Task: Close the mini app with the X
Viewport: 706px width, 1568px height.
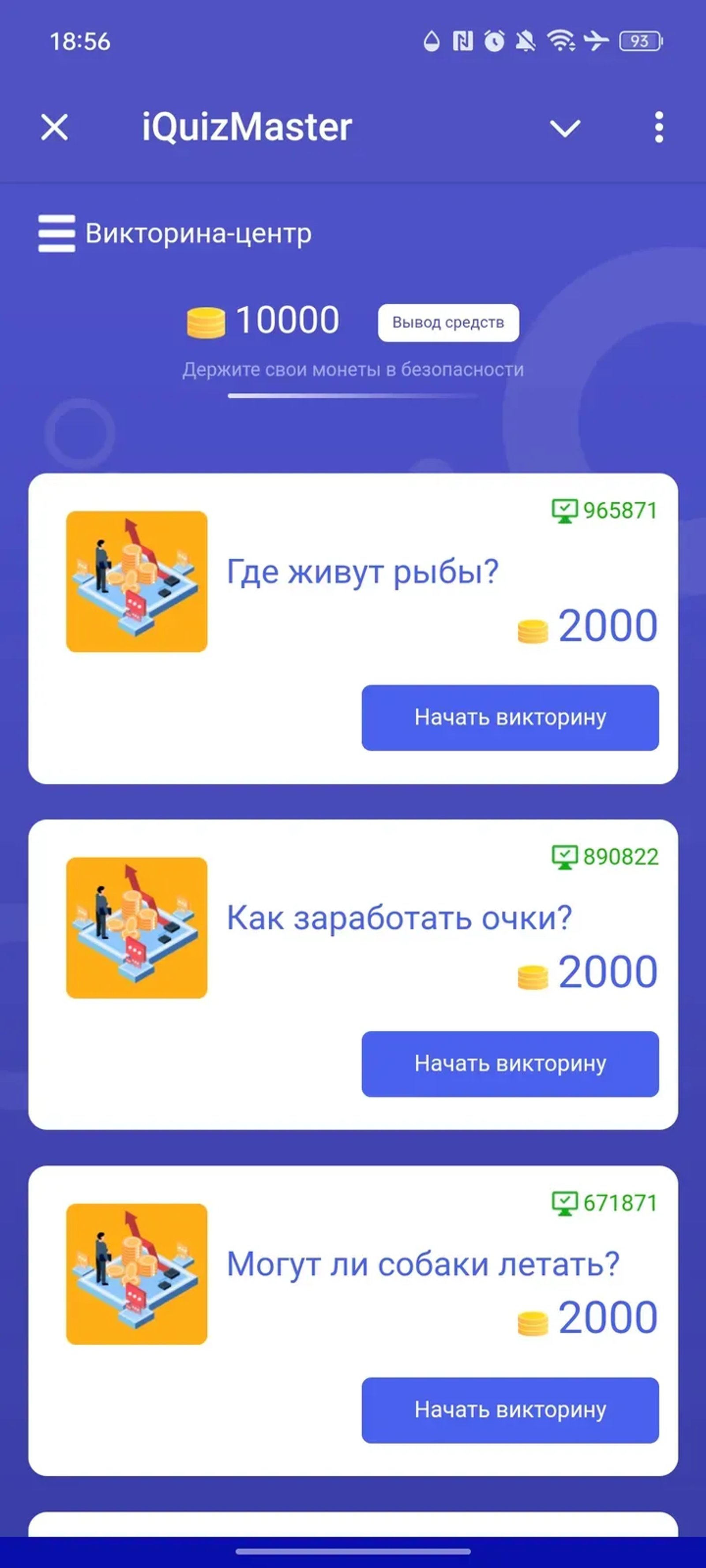Action: pos(54,127)
